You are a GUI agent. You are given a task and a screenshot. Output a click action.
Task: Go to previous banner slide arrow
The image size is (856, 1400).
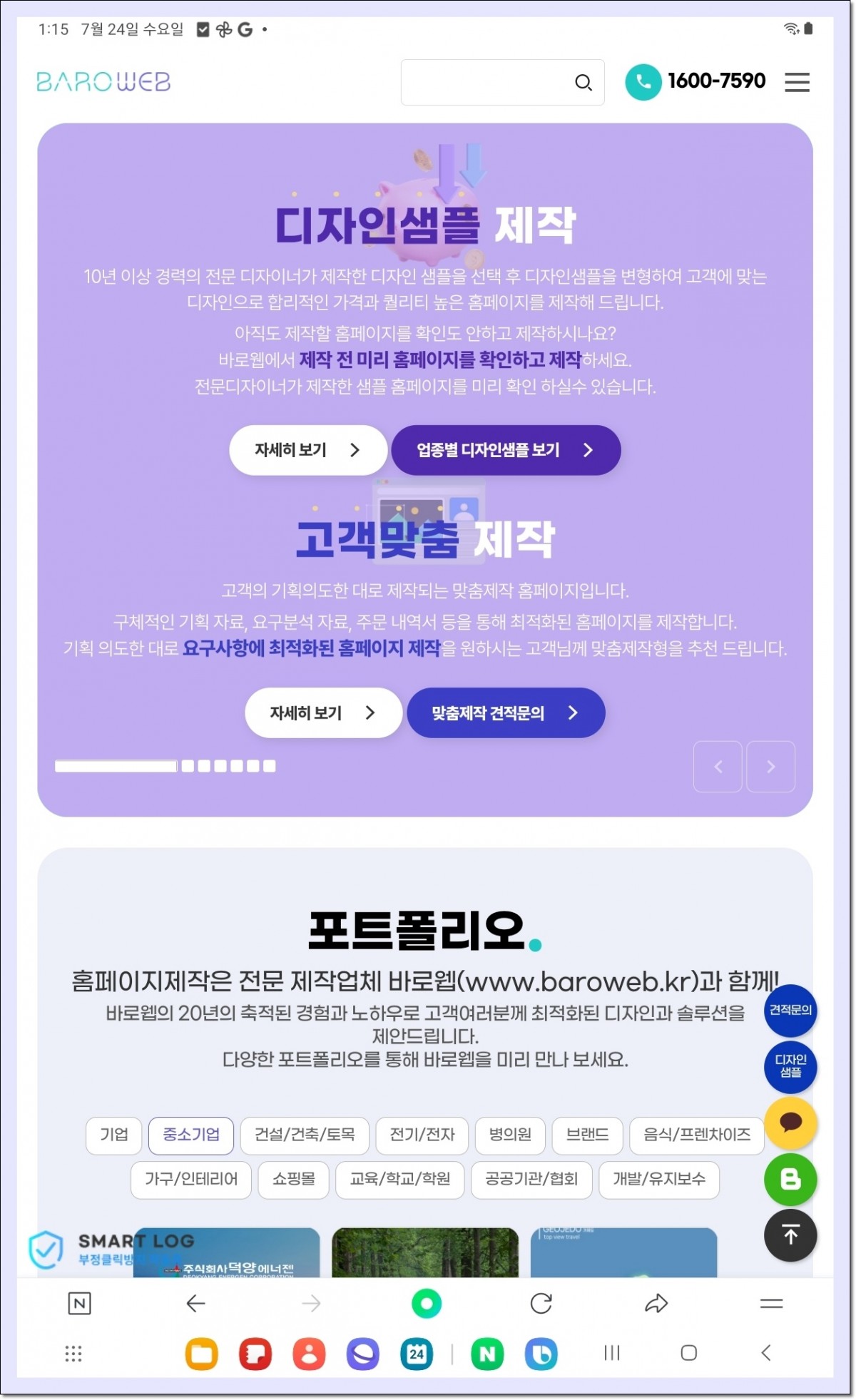[718, 767]
